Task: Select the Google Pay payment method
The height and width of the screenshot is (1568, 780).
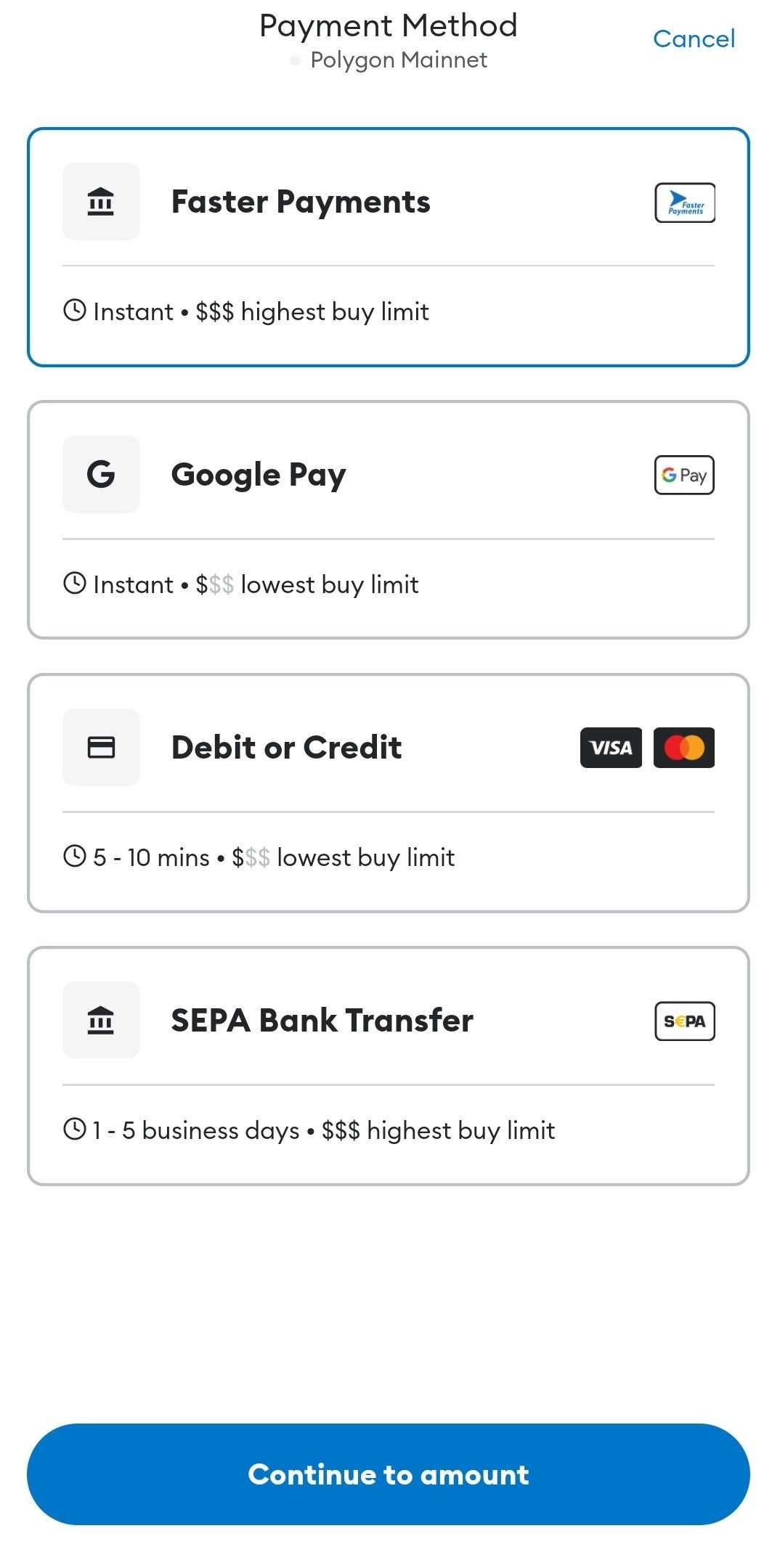Action: (389, 518)
